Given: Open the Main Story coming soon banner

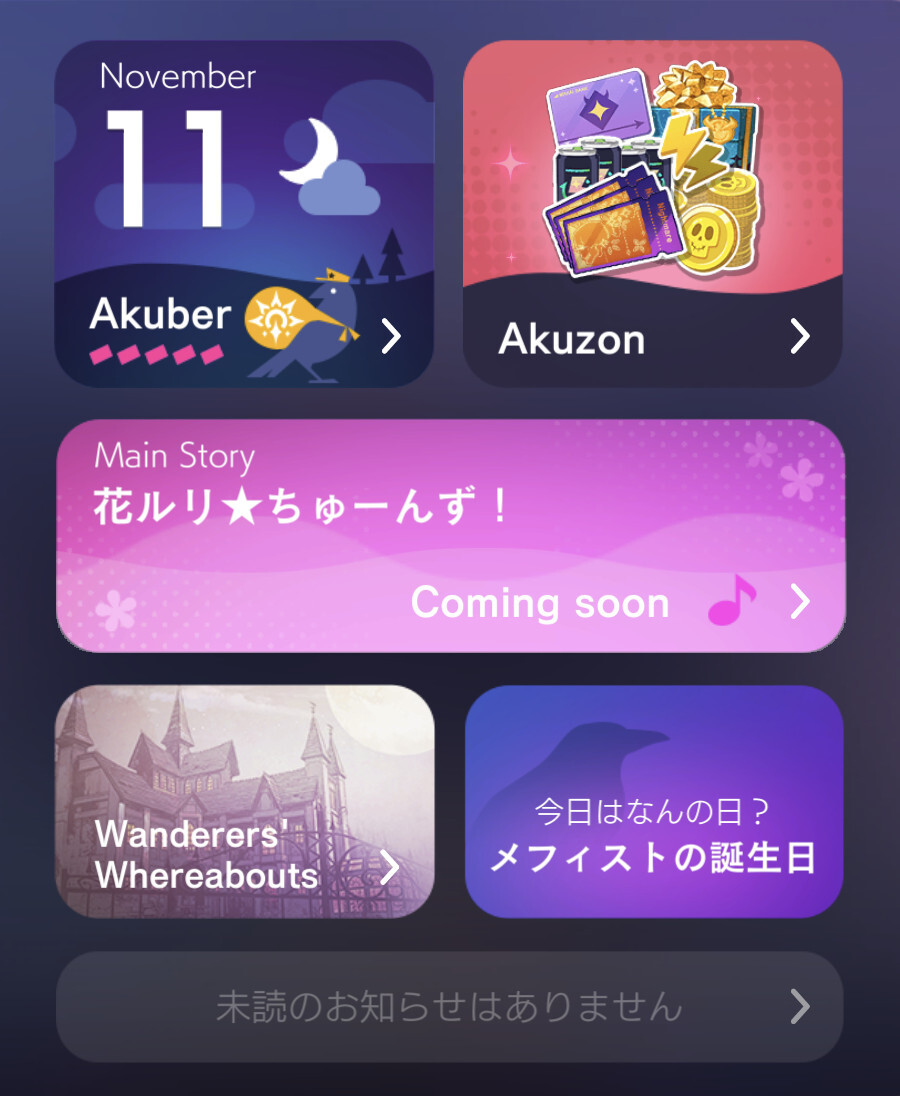Looking at the screenshot, I should [450, 536].
